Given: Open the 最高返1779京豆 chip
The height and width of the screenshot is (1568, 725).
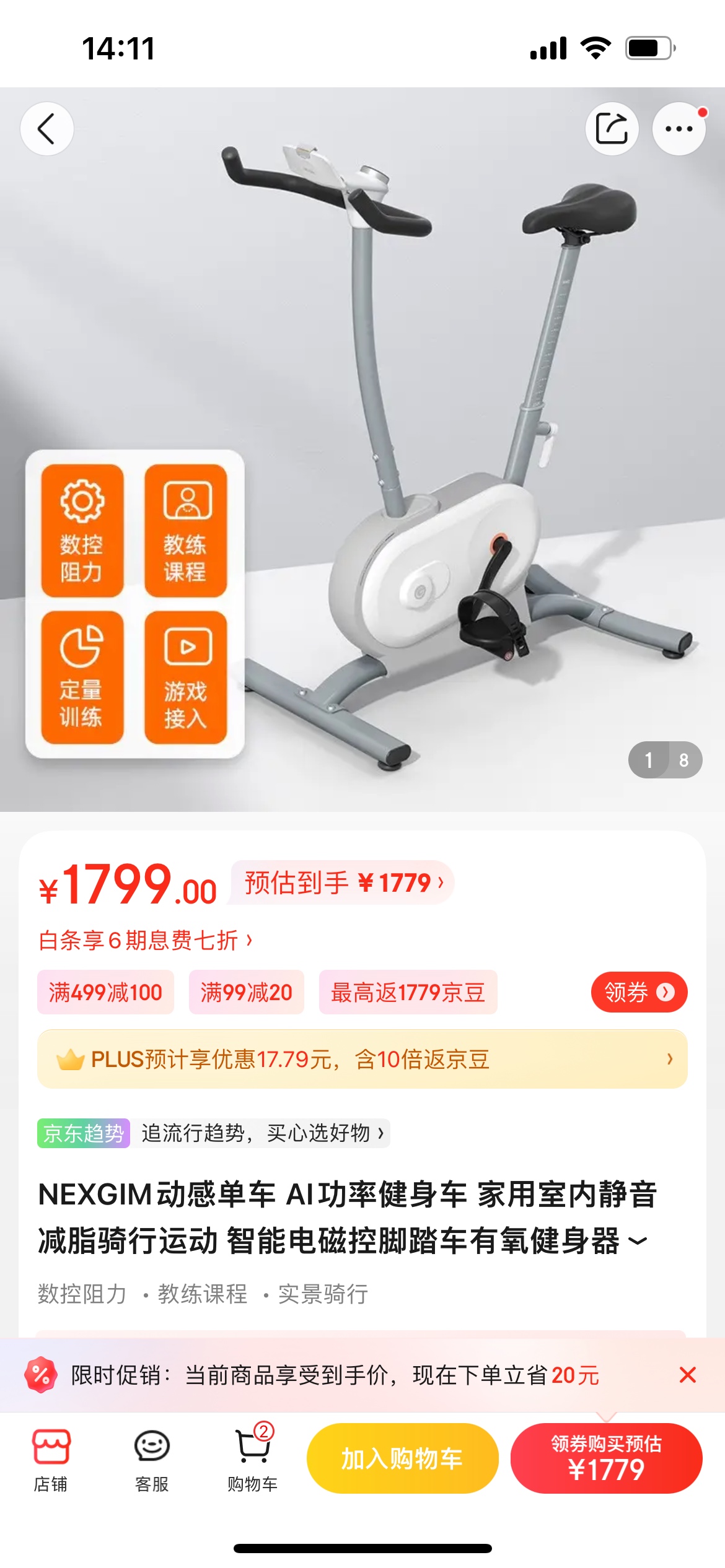Looking at the screenshot, I should (408, 992).
